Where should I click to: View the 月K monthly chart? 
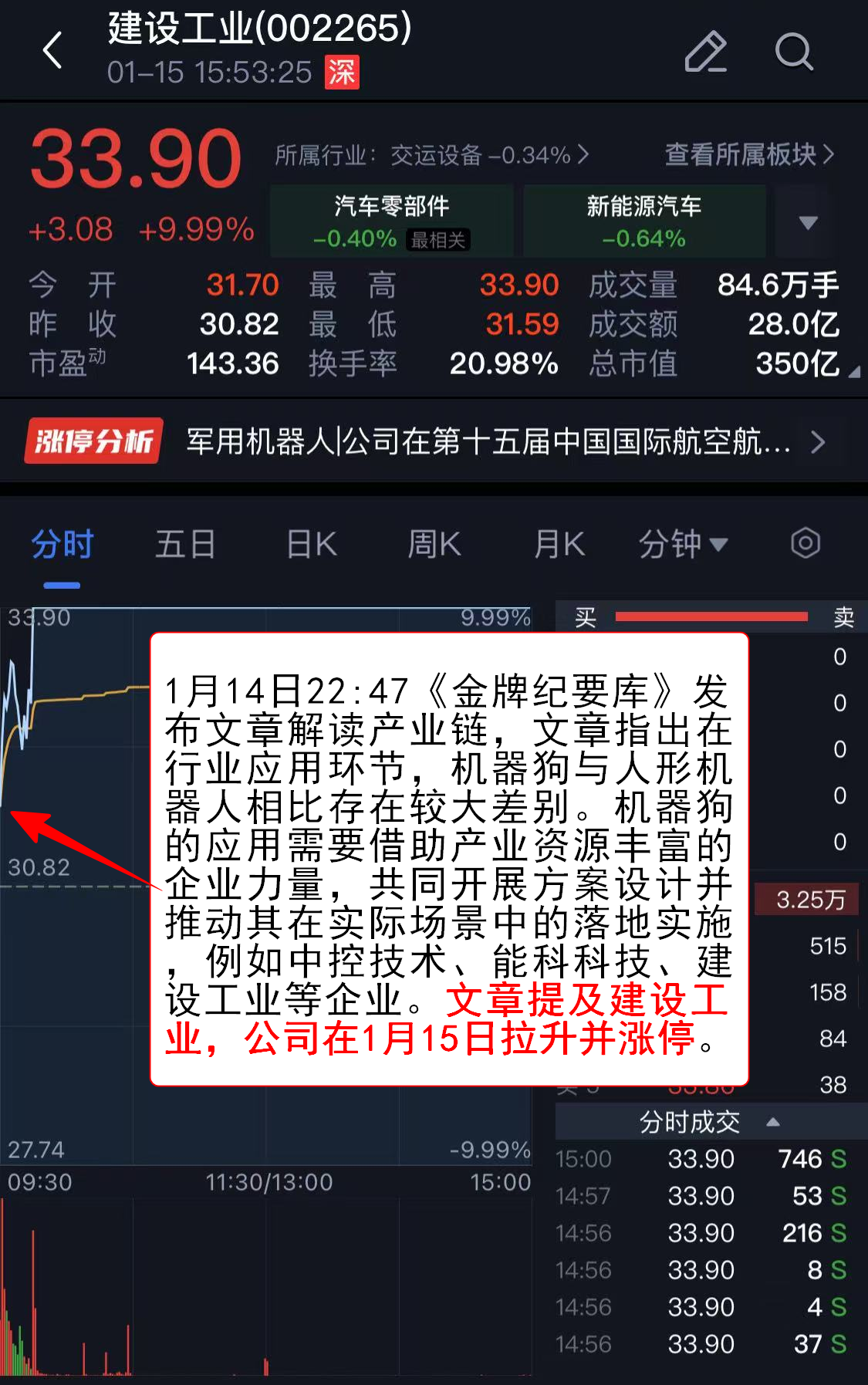(x=559, y=545)
